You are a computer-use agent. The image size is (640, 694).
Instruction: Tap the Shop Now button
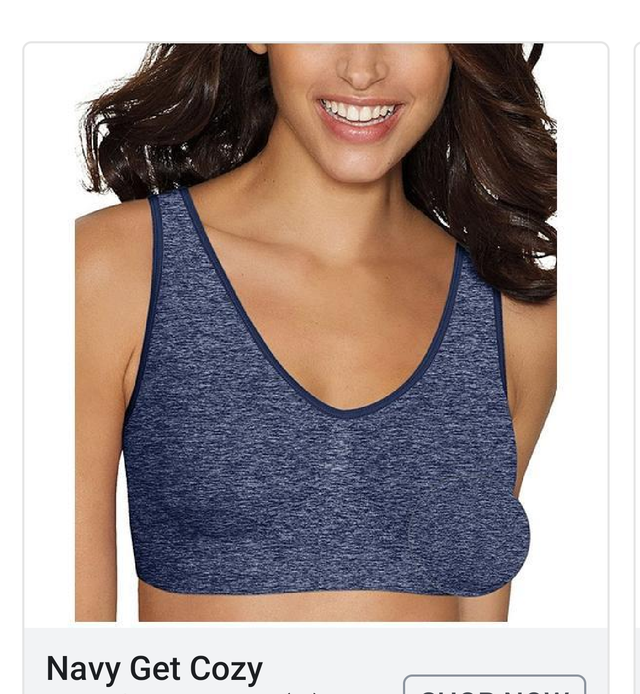click(x=494, y=686)
